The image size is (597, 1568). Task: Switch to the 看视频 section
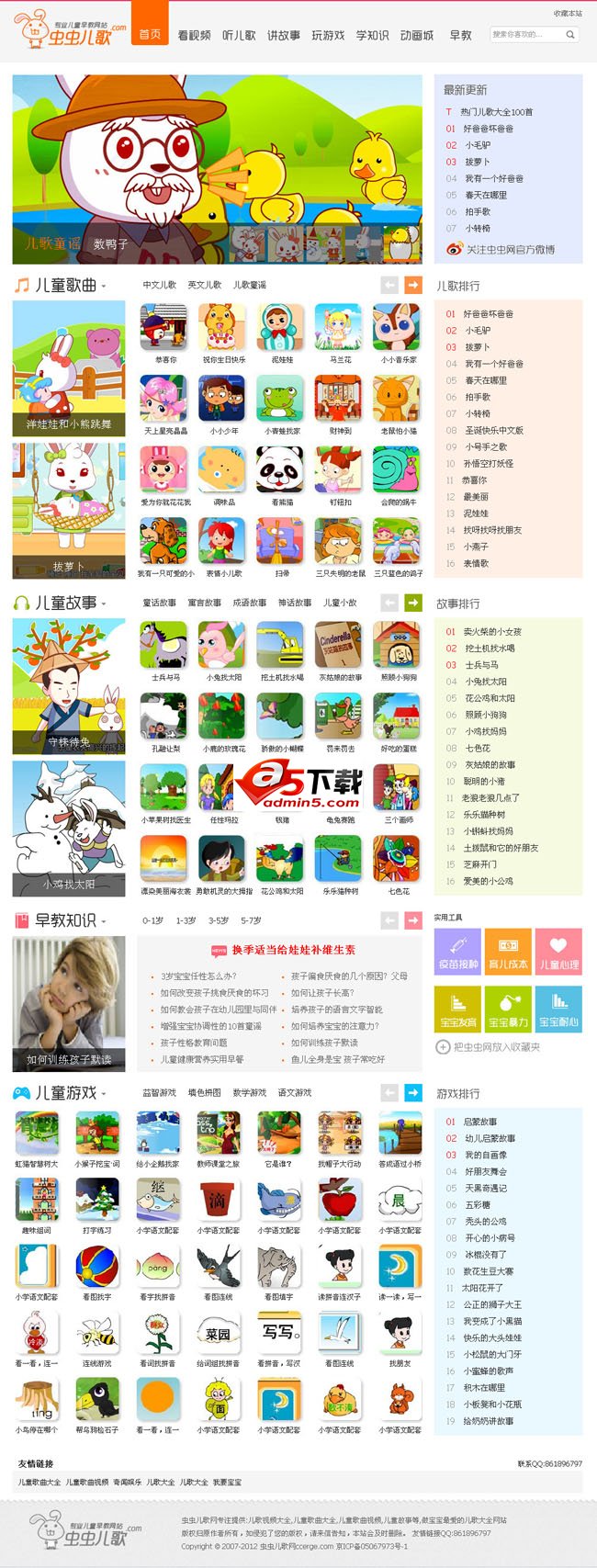pos(194,35)
